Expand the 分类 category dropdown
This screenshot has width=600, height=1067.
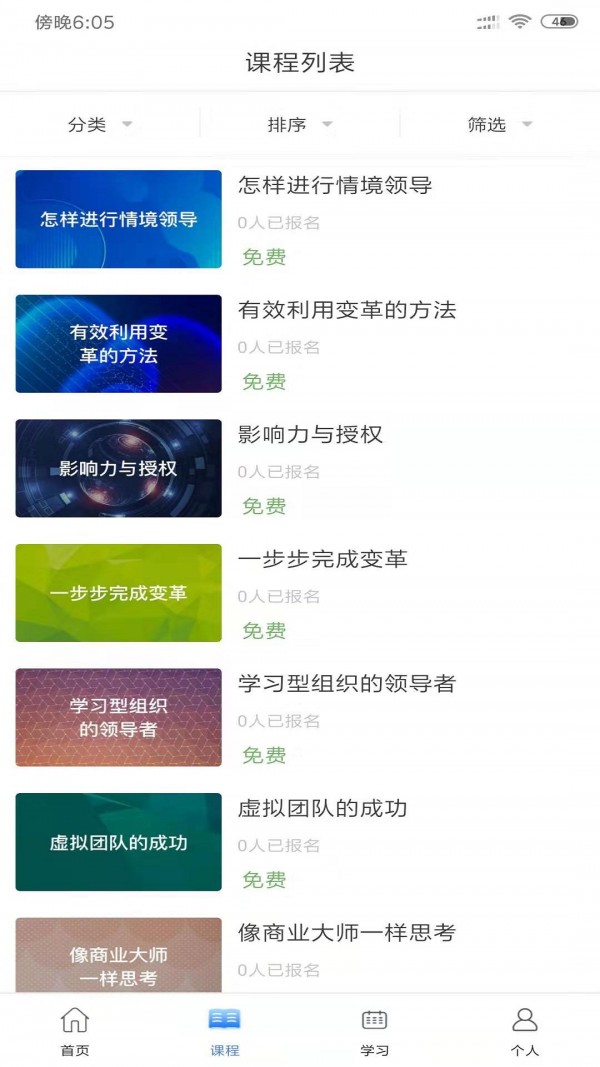coord(100,125)
